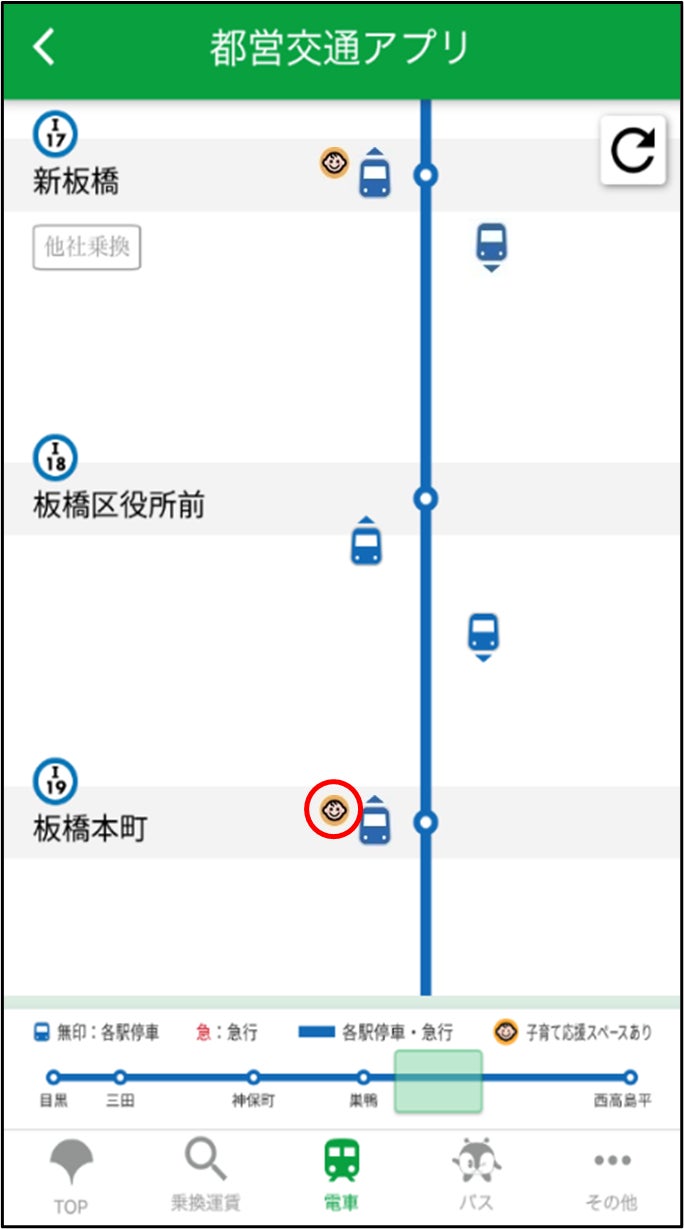Jump to 西高島平 on the line overview

click(x=629, y=1078)
